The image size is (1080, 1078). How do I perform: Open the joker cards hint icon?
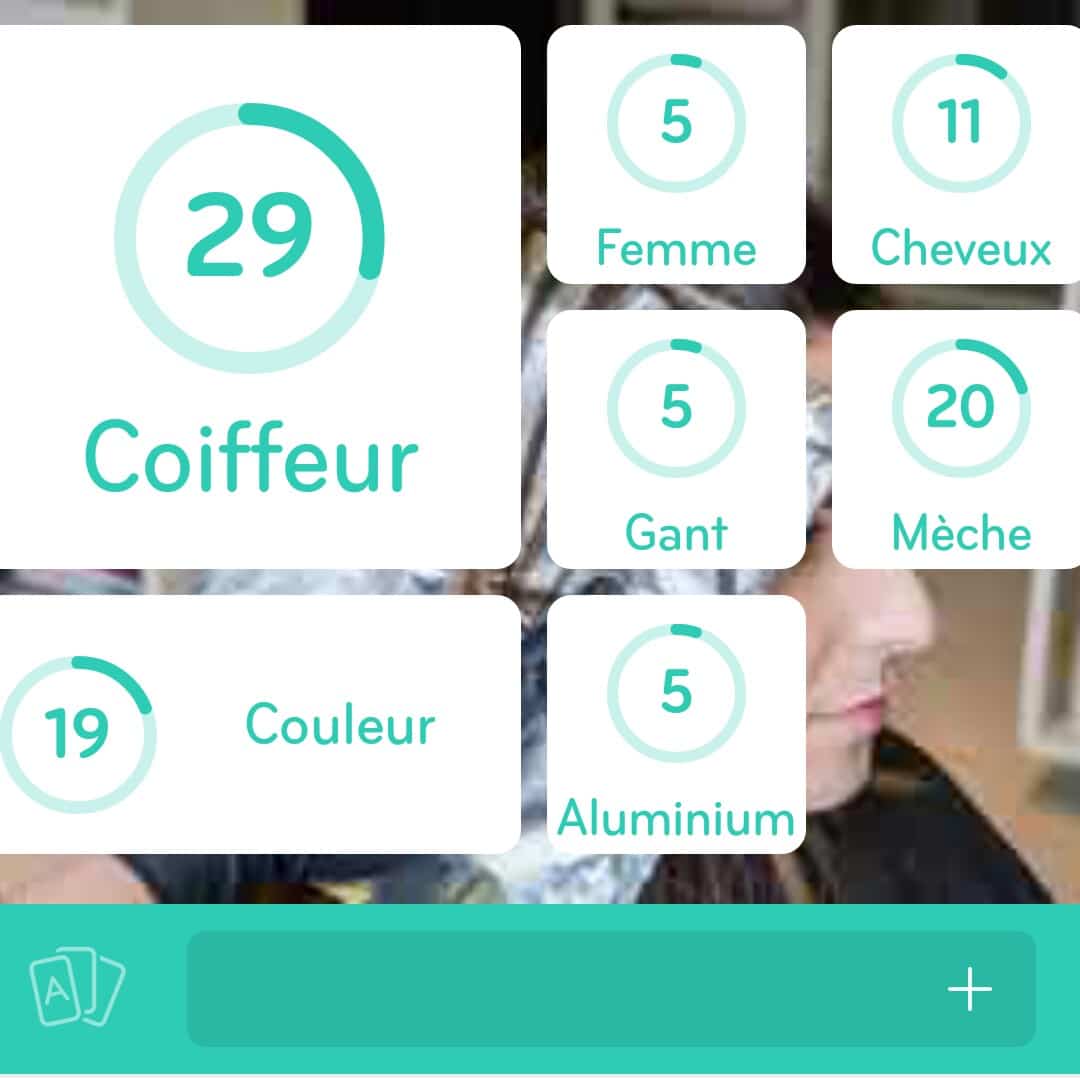coord(77,990)
